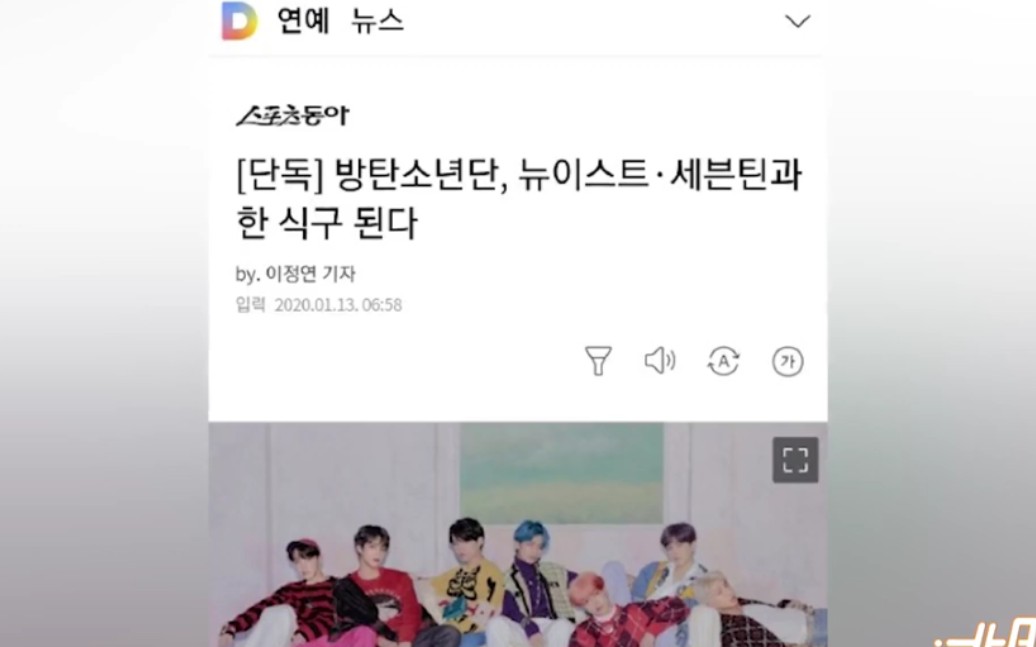Expand the article photo to fullscreen
The height and width of the screenshot is (647, 1036).
tap(795, 460)
